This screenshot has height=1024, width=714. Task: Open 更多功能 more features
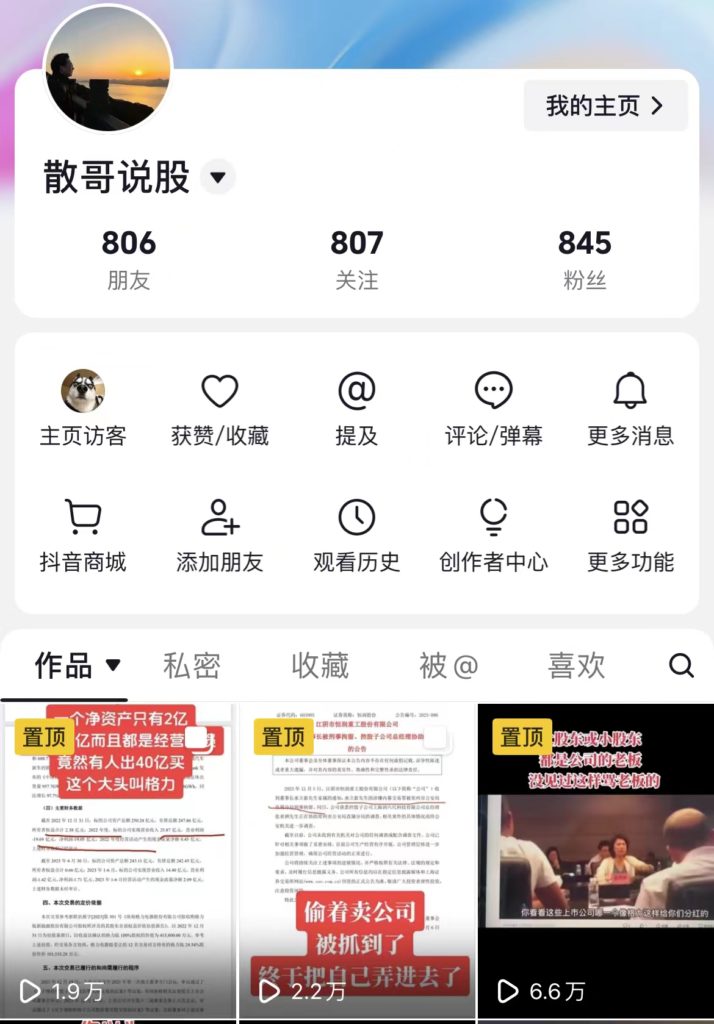[630, 535]
